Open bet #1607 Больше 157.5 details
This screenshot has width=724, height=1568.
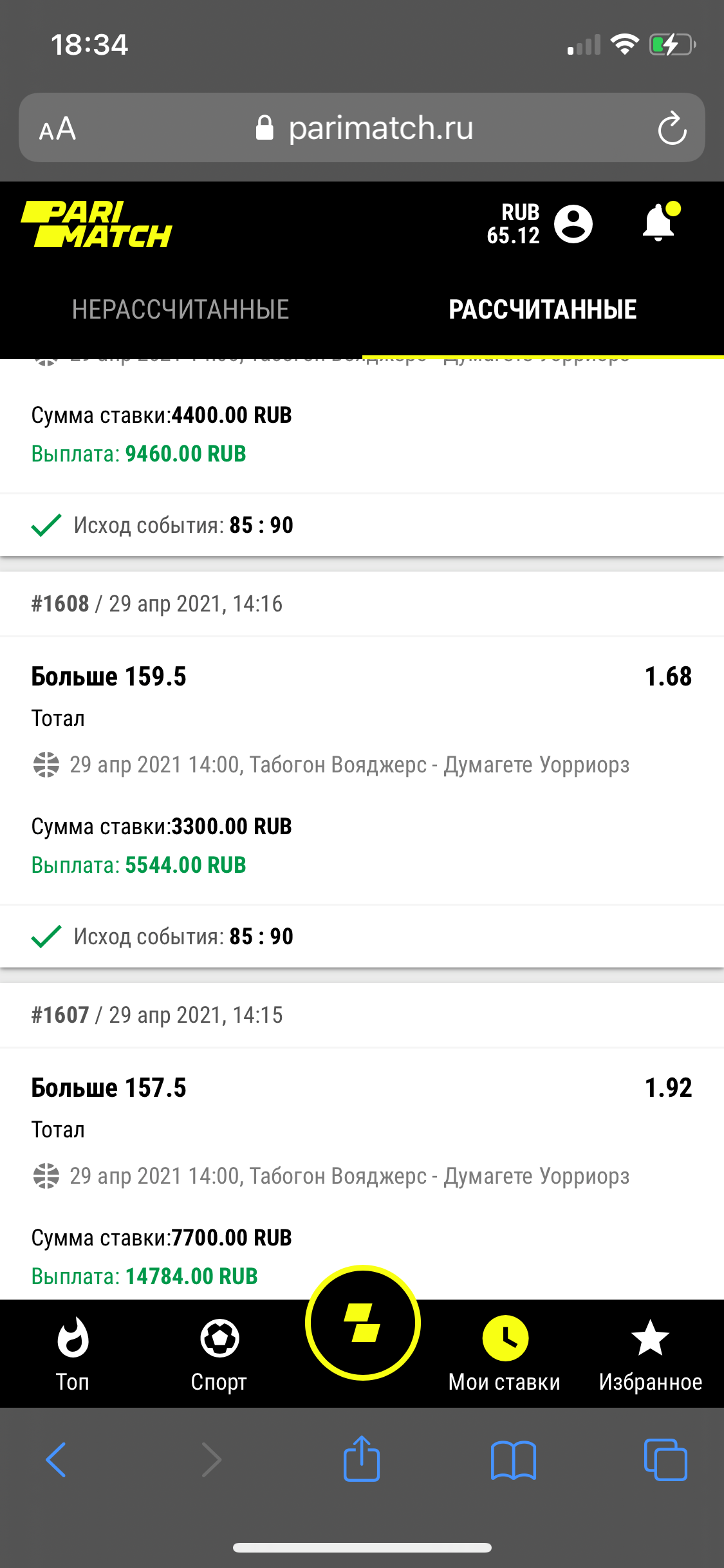tap(109, 1088)
